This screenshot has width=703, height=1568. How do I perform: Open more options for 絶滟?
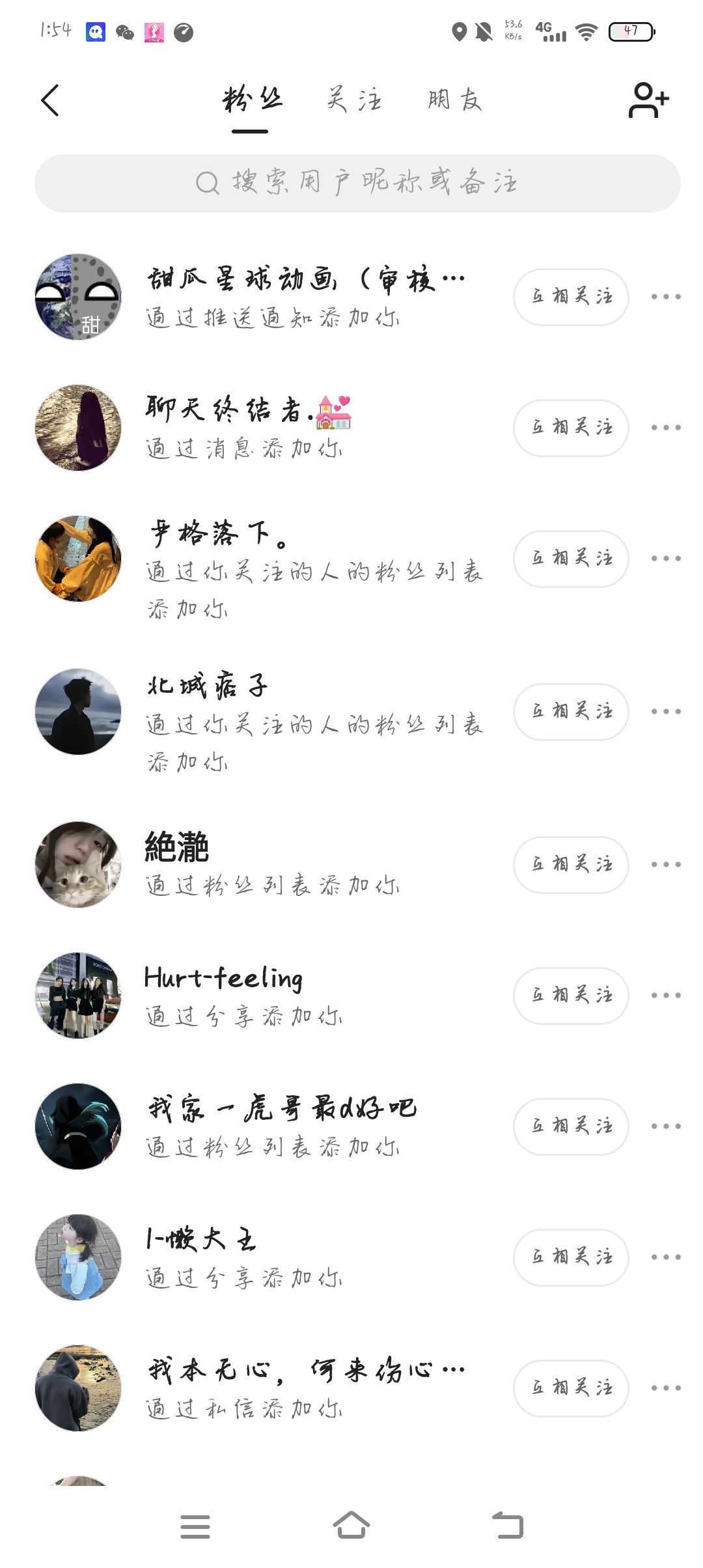[666, 865]
